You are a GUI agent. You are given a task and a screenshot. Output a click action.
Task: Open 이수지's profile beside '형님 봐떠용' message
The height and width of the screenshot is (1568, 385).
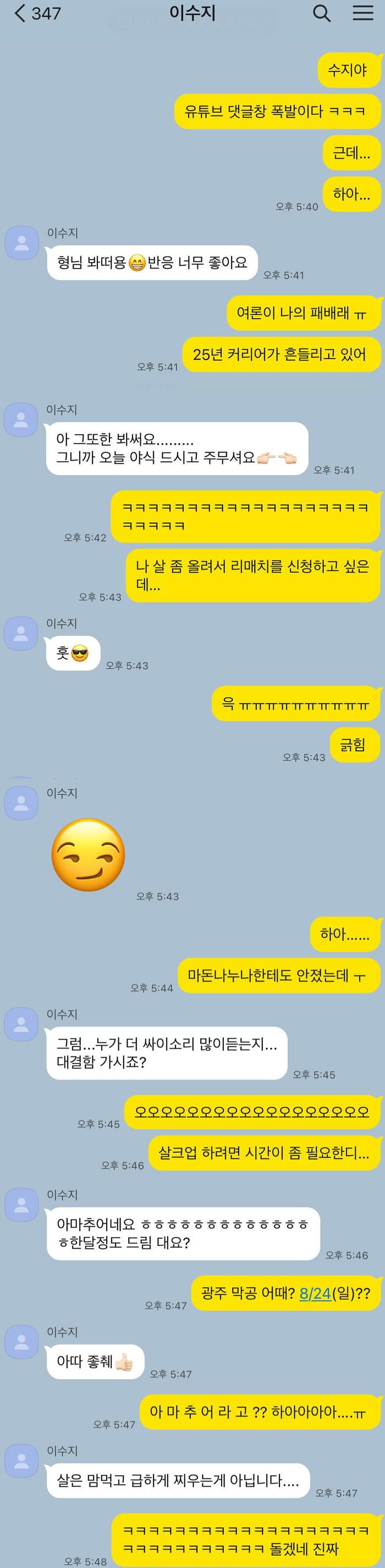(21, 243)
